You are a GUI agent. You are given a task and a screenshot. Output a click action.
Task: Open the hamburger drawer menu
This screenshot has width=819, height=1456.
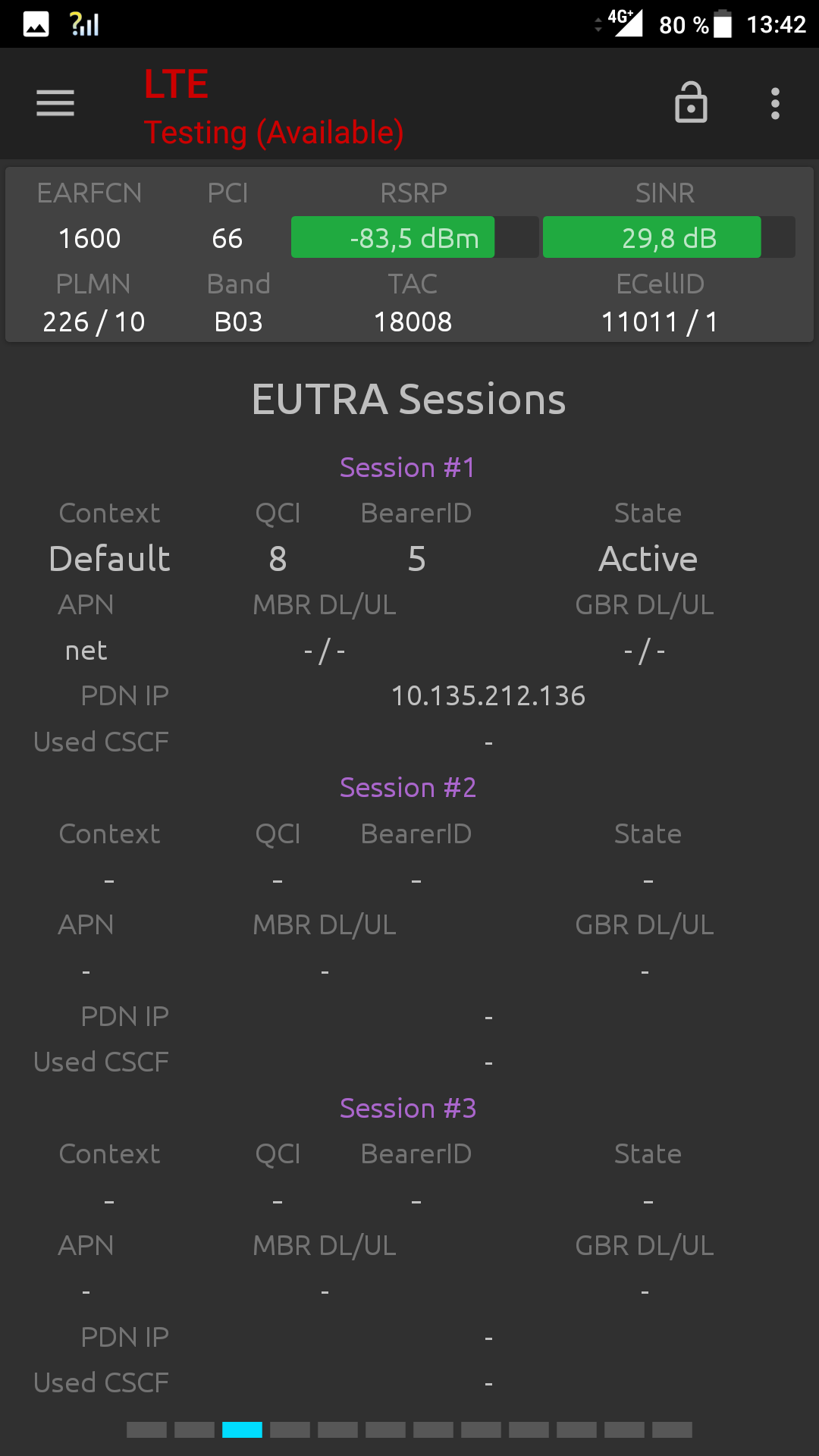[55, 103]
